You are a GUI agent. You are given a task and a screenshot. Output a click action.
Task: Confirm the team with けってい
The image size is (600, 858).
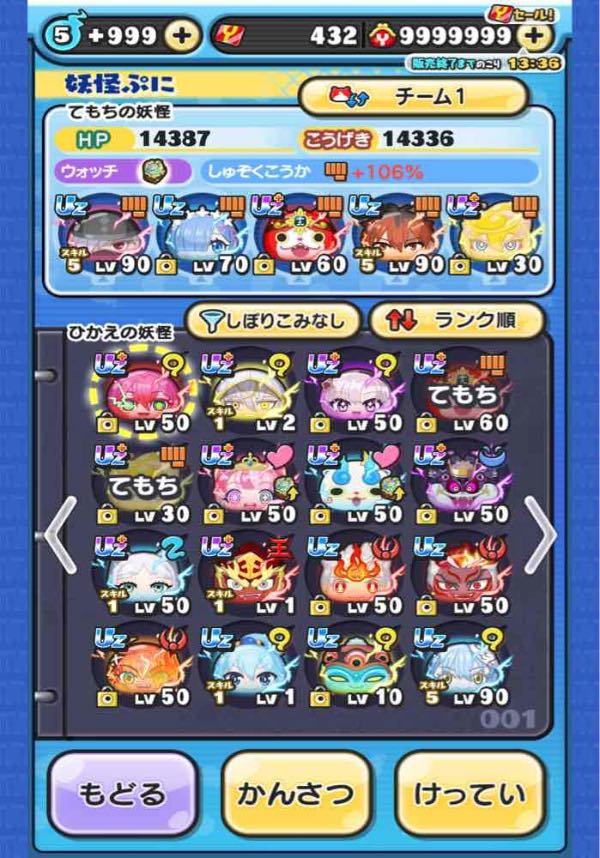click(x=470, y=794)
